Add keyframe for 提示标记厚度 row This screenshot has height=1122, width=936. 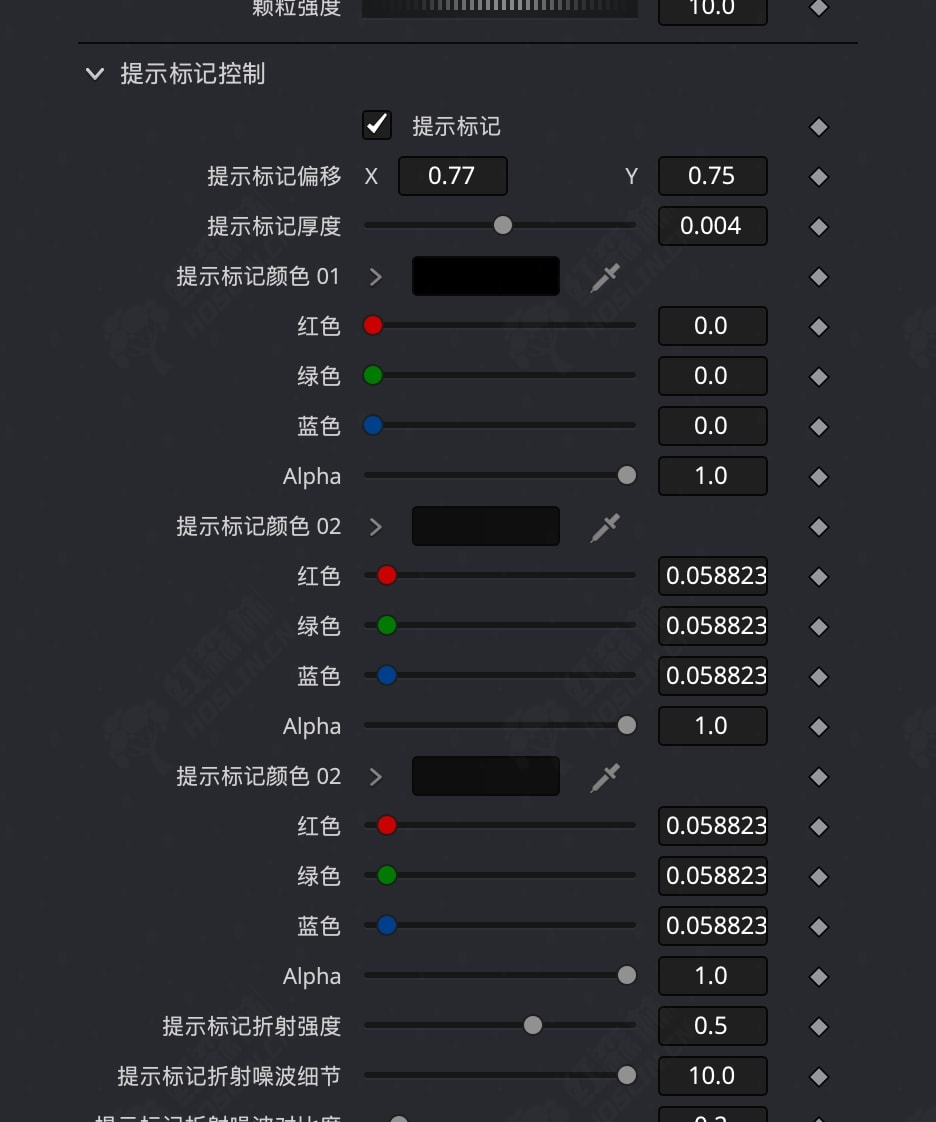tap(819, 227)
